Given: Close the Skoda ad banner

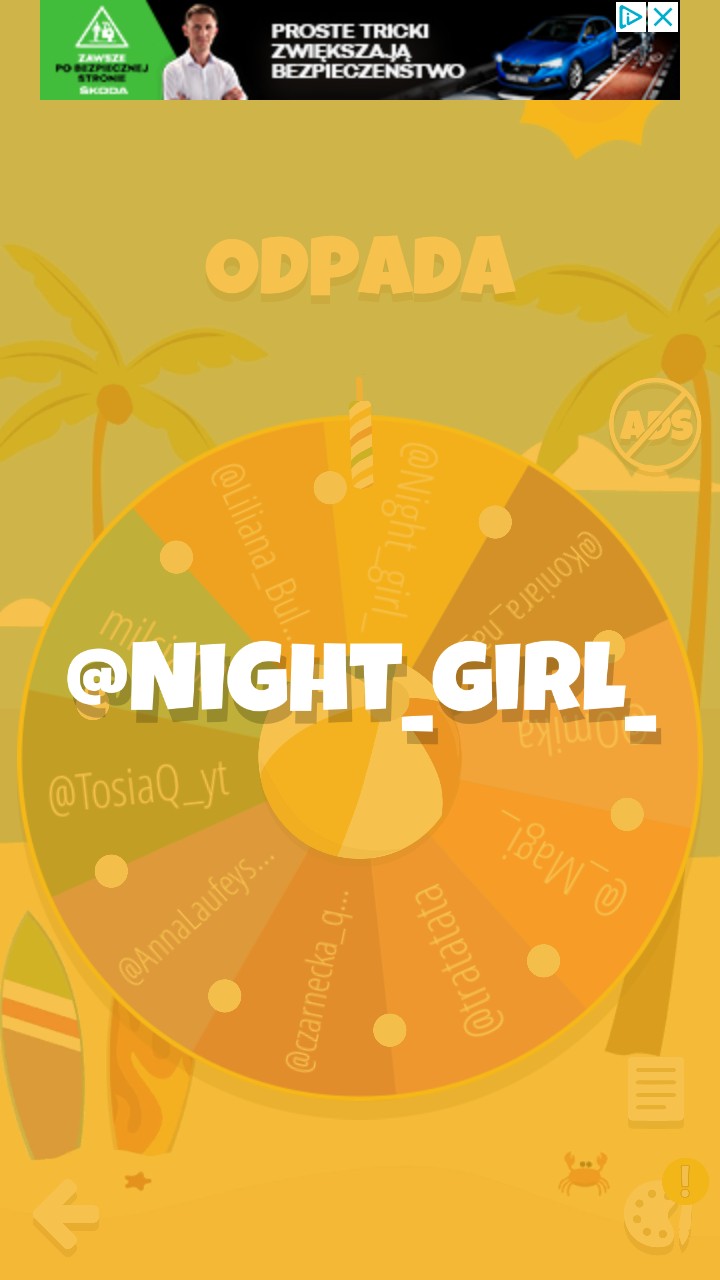Looking at the screenshot, I should [663, 17].
